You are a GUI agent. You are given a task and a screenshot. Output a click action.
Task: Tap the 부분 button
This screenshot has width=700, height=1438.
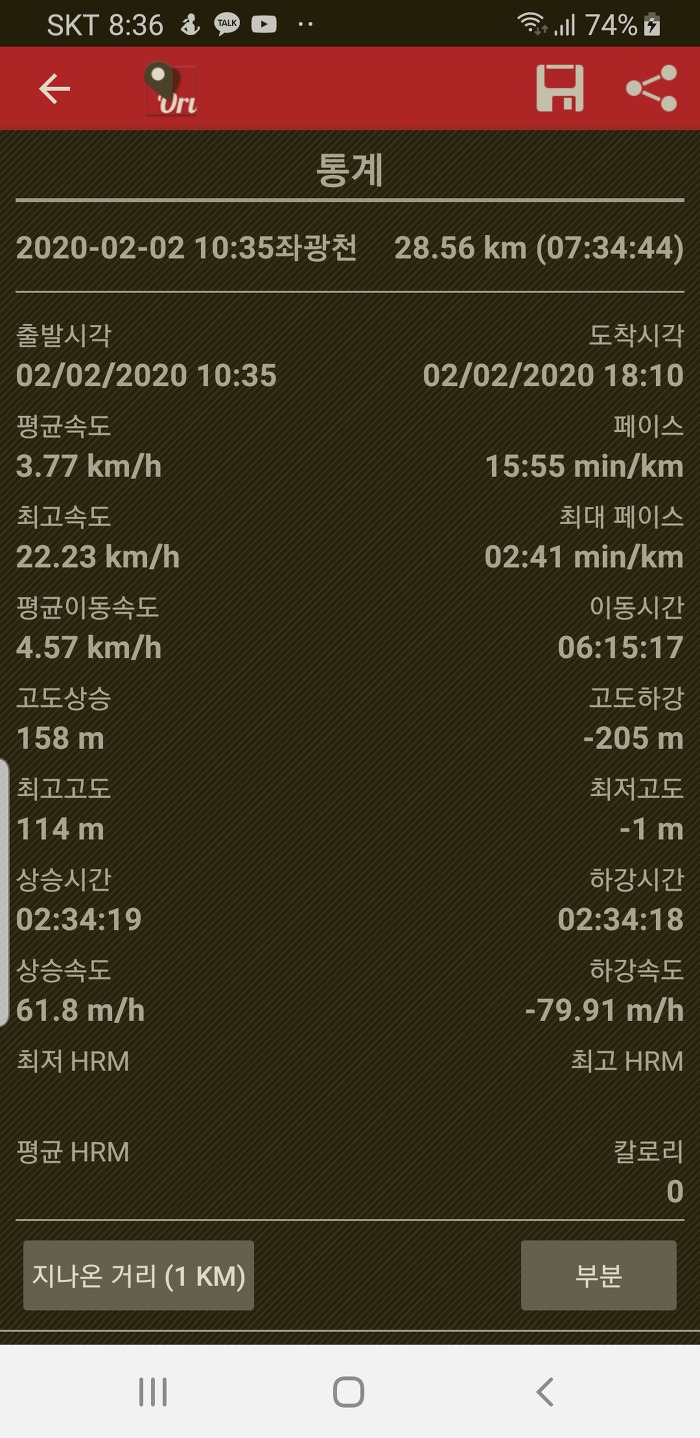[598, 1275]
